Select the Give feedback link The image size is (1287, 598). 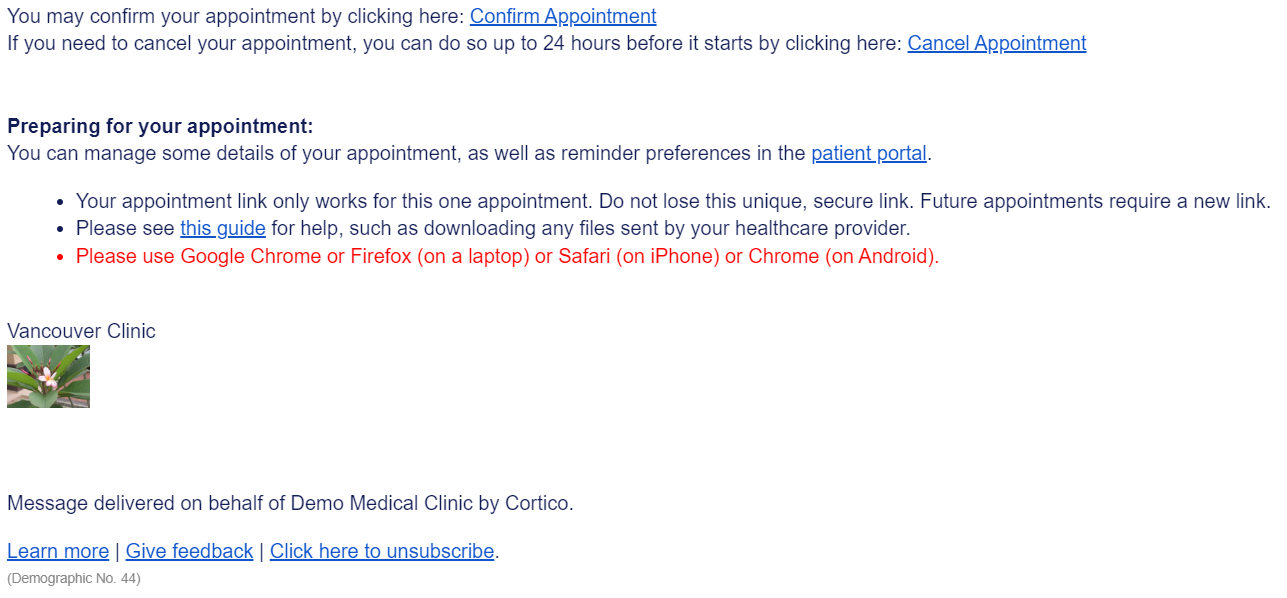pos(189,551)
